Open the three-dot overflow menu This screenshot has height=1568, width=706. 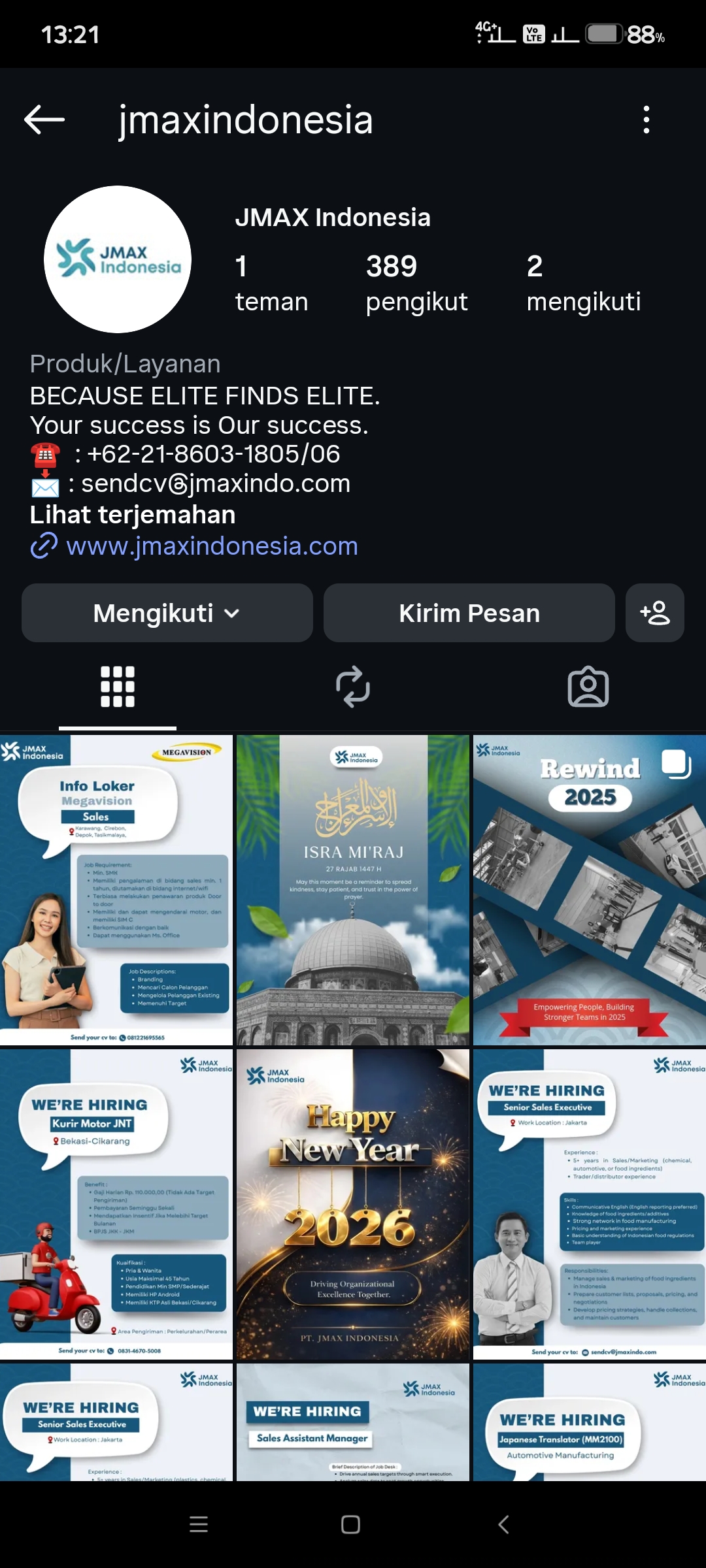pyautogui.click(x=646, y=120)
